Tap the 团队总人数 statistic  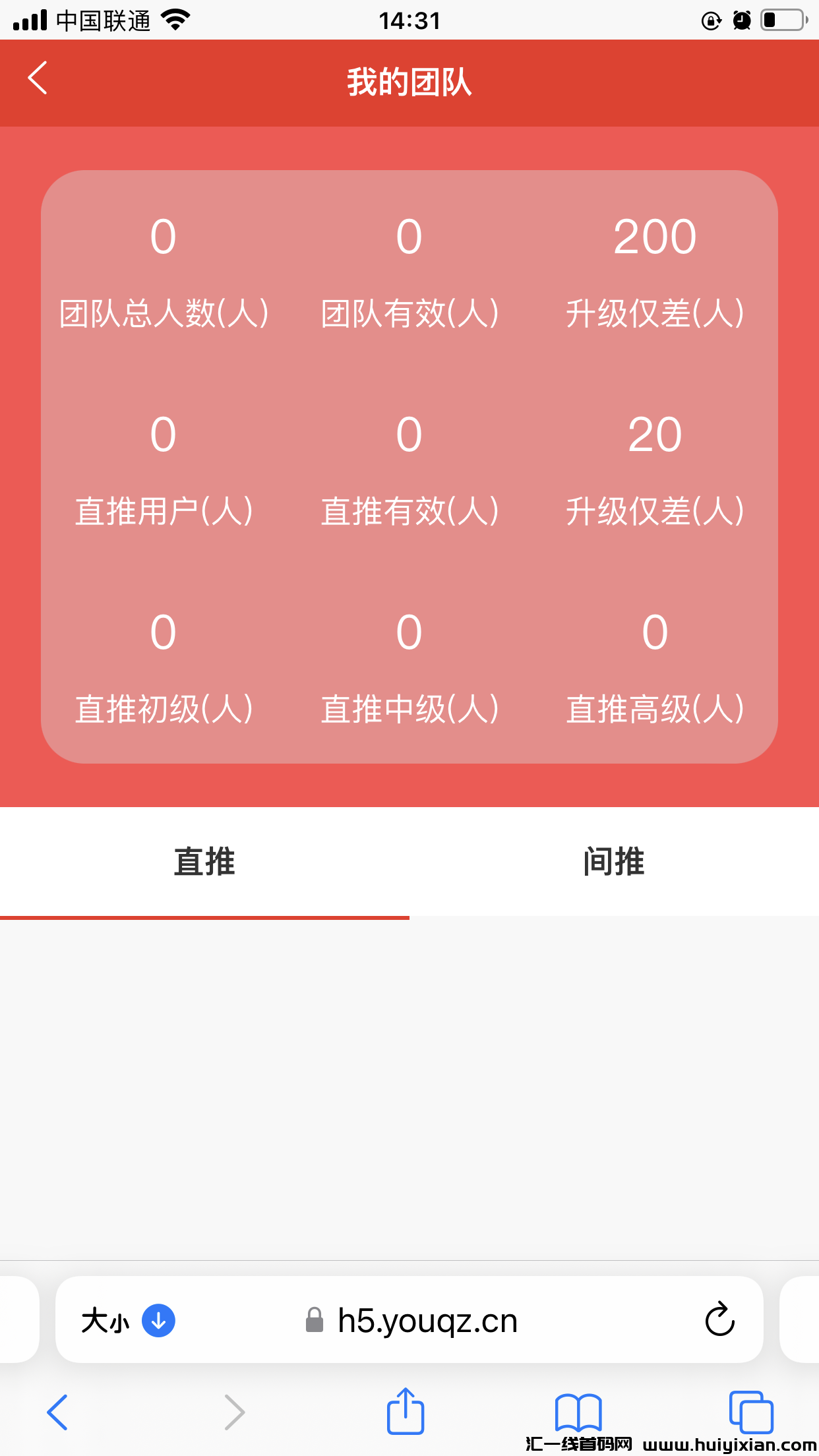163,277
